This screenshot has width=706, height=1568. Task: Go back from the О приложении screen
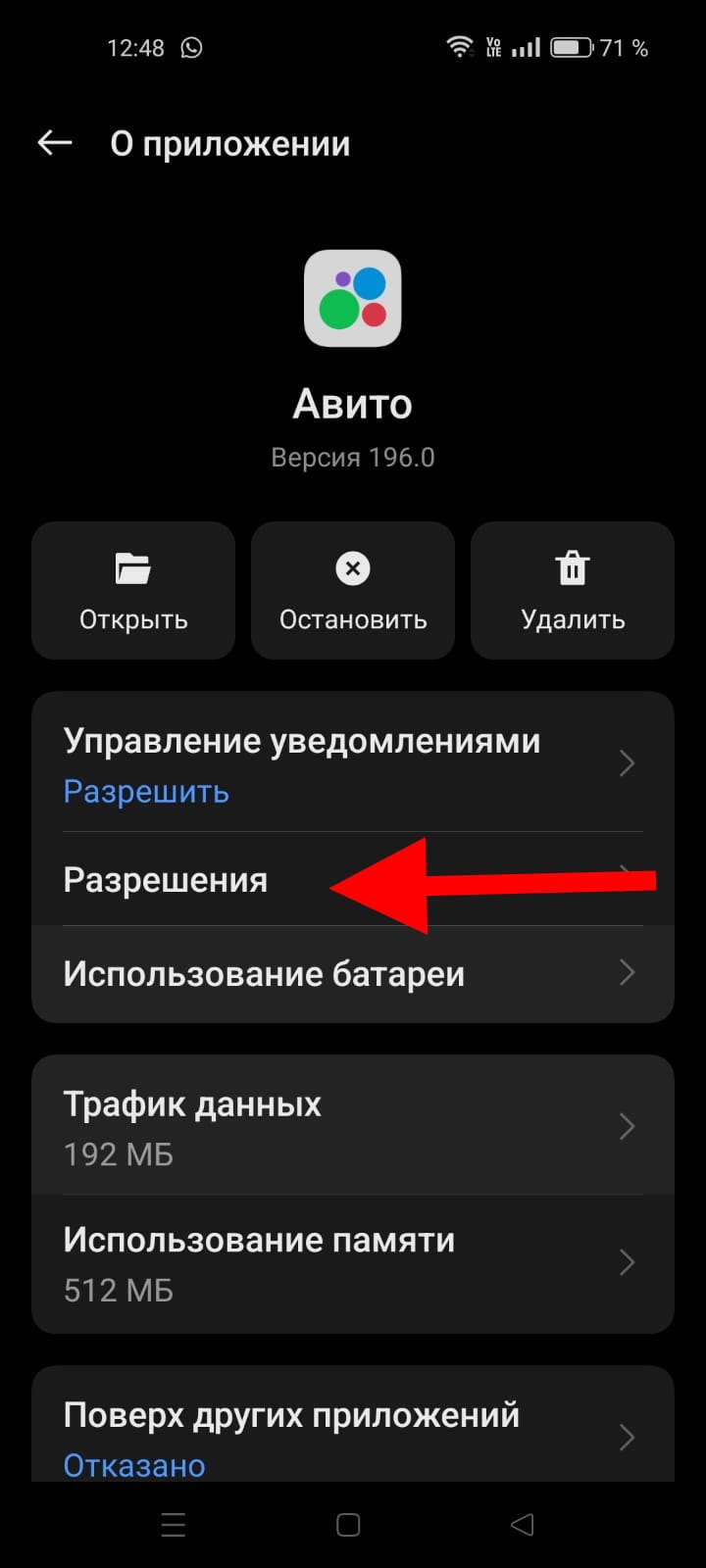click(55, 143)
